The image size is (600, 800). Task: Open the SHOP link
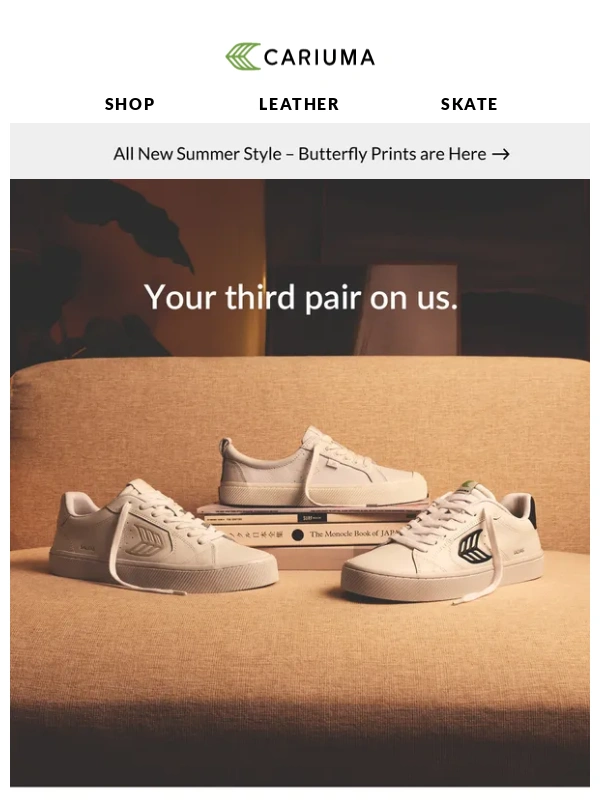130,104
